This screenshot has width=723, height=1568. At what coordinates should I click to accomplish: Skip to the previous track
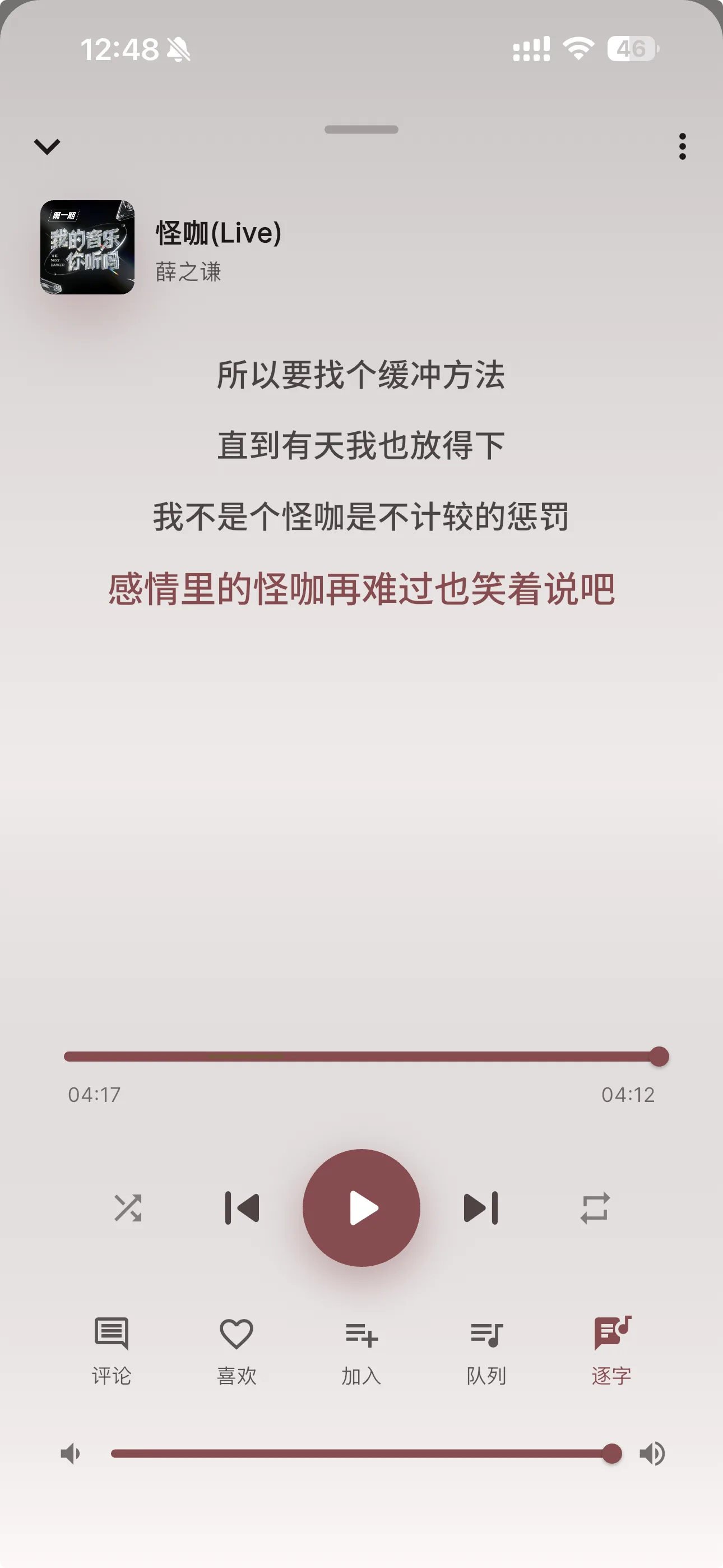tap(242, 1207)
